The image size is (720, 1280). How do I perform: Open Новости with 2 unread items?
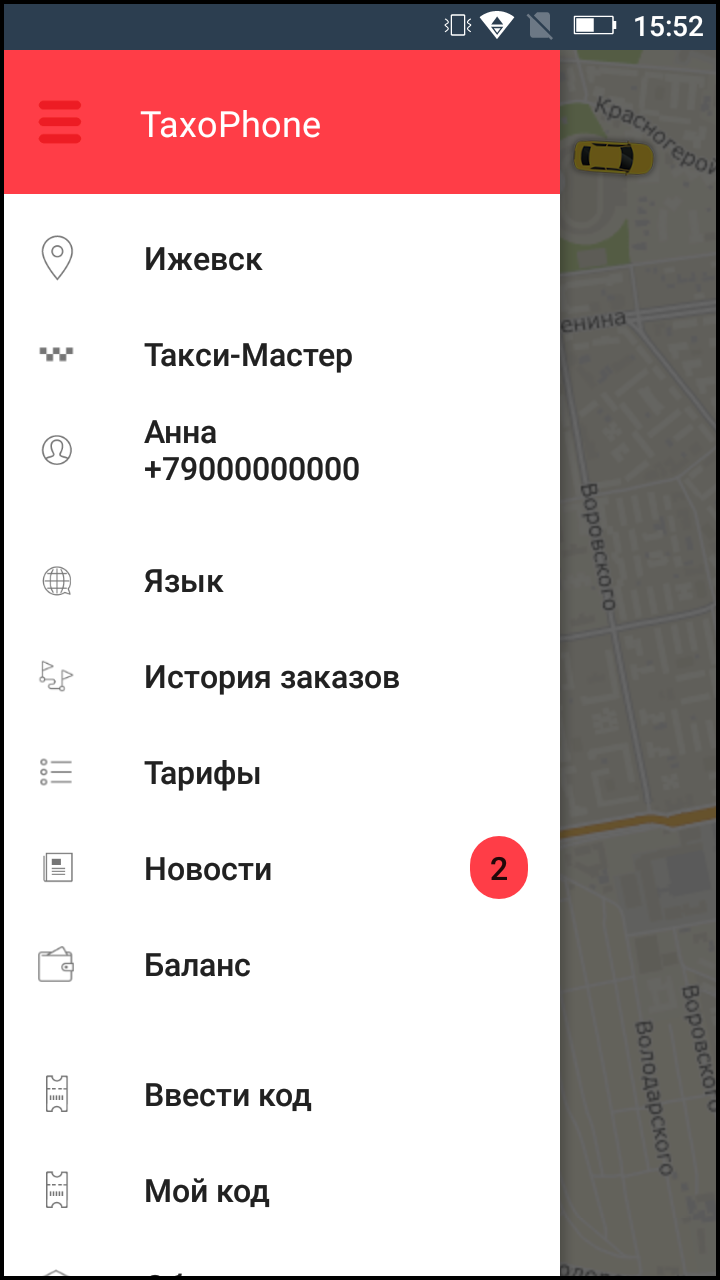[280, 869]
